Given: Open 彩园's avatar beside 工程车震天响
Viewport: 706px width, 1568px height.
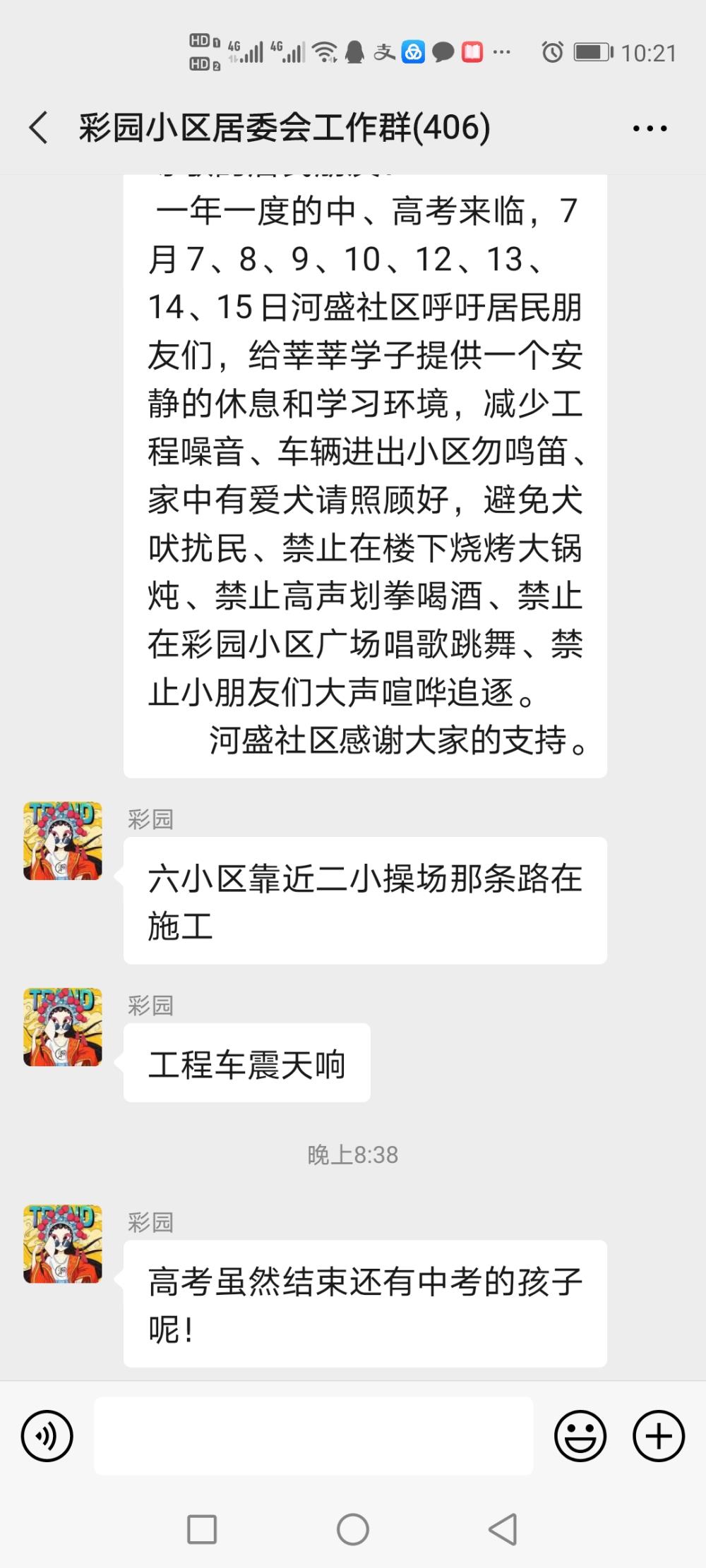Looking at the screenshot, I should [x=63, y=1027].
